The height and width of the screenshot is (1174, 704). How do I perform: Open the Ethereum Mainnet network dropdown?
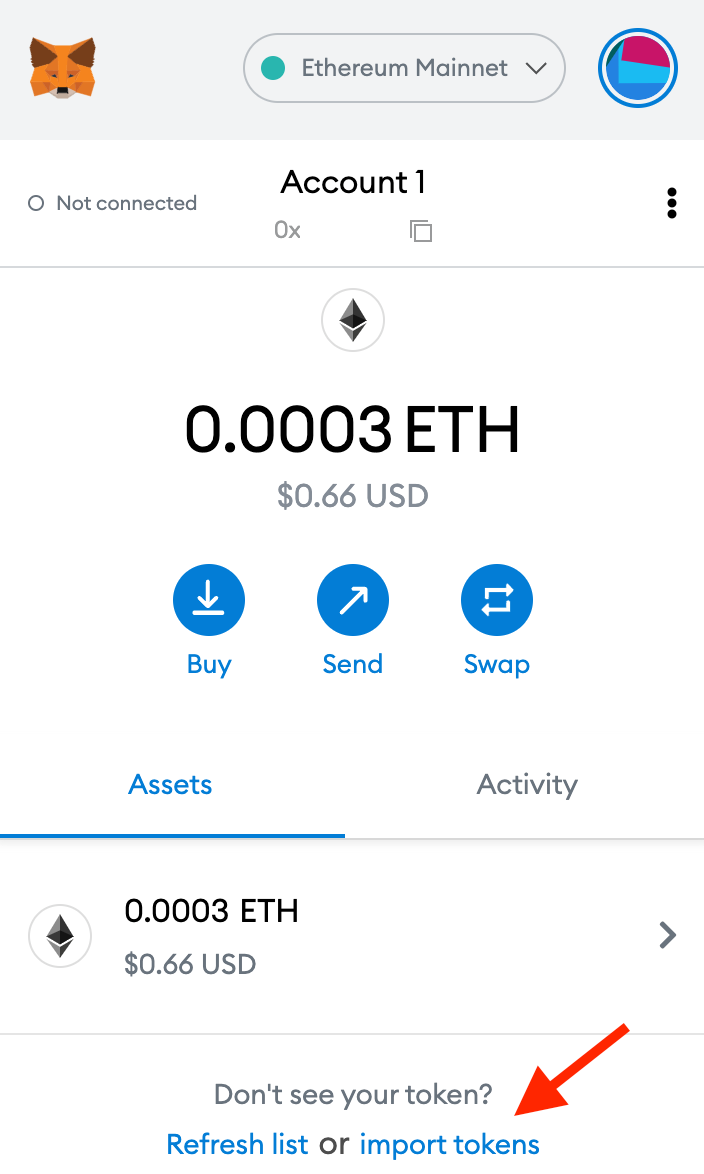(404, 68)
